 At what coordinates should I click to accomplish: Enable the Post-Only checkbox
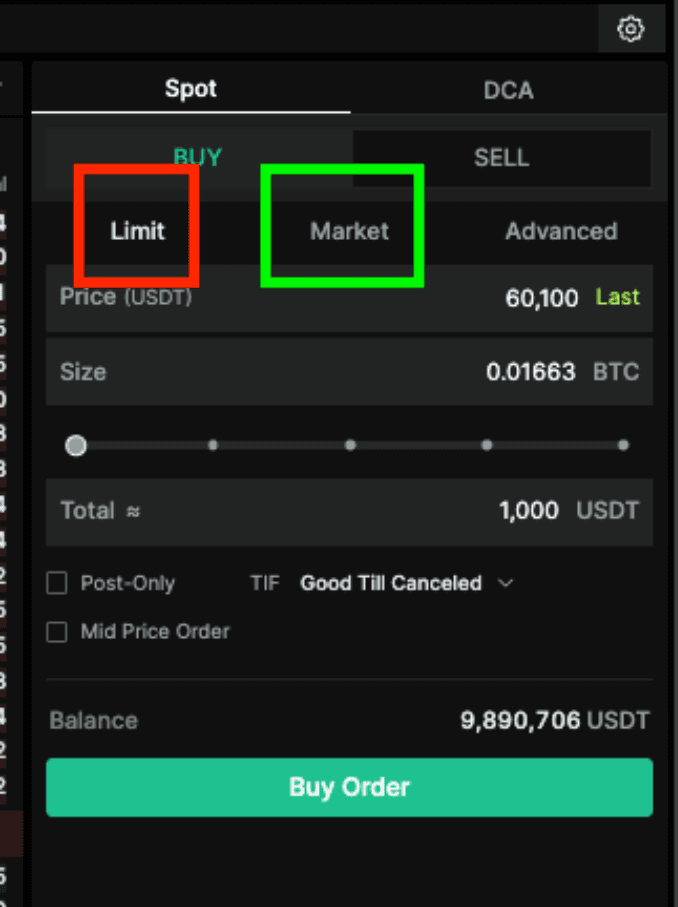(x=57, y=583)
